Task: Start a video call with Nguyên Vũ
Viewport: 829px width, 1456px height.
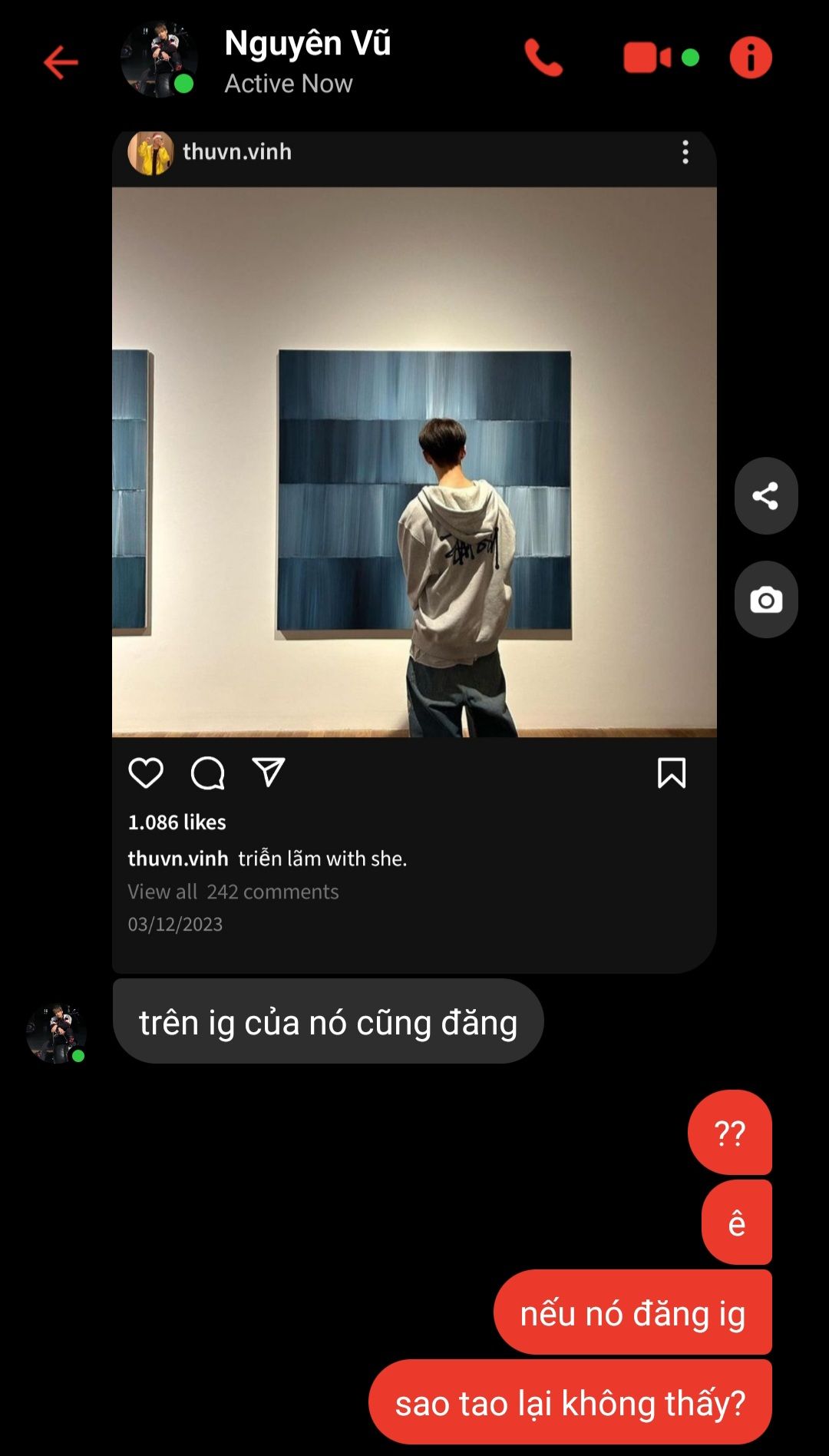Action: coord(647,58)
